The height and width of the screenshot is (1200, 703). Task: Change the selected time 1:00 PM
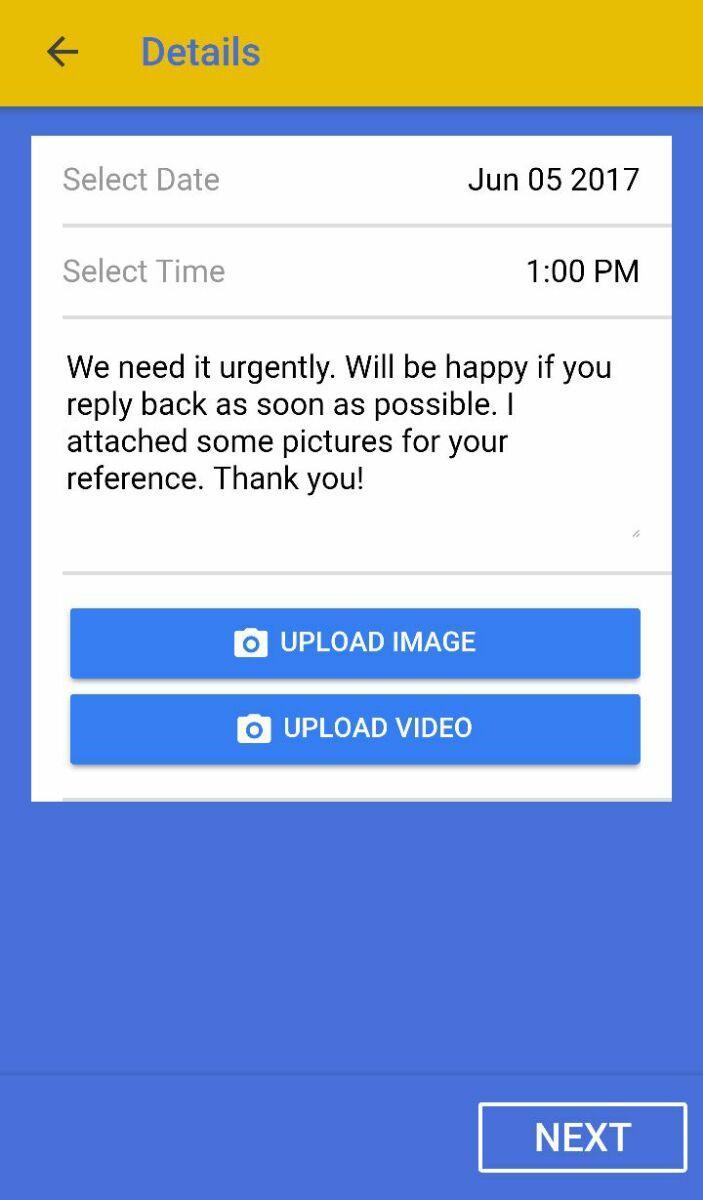point(582,271)
